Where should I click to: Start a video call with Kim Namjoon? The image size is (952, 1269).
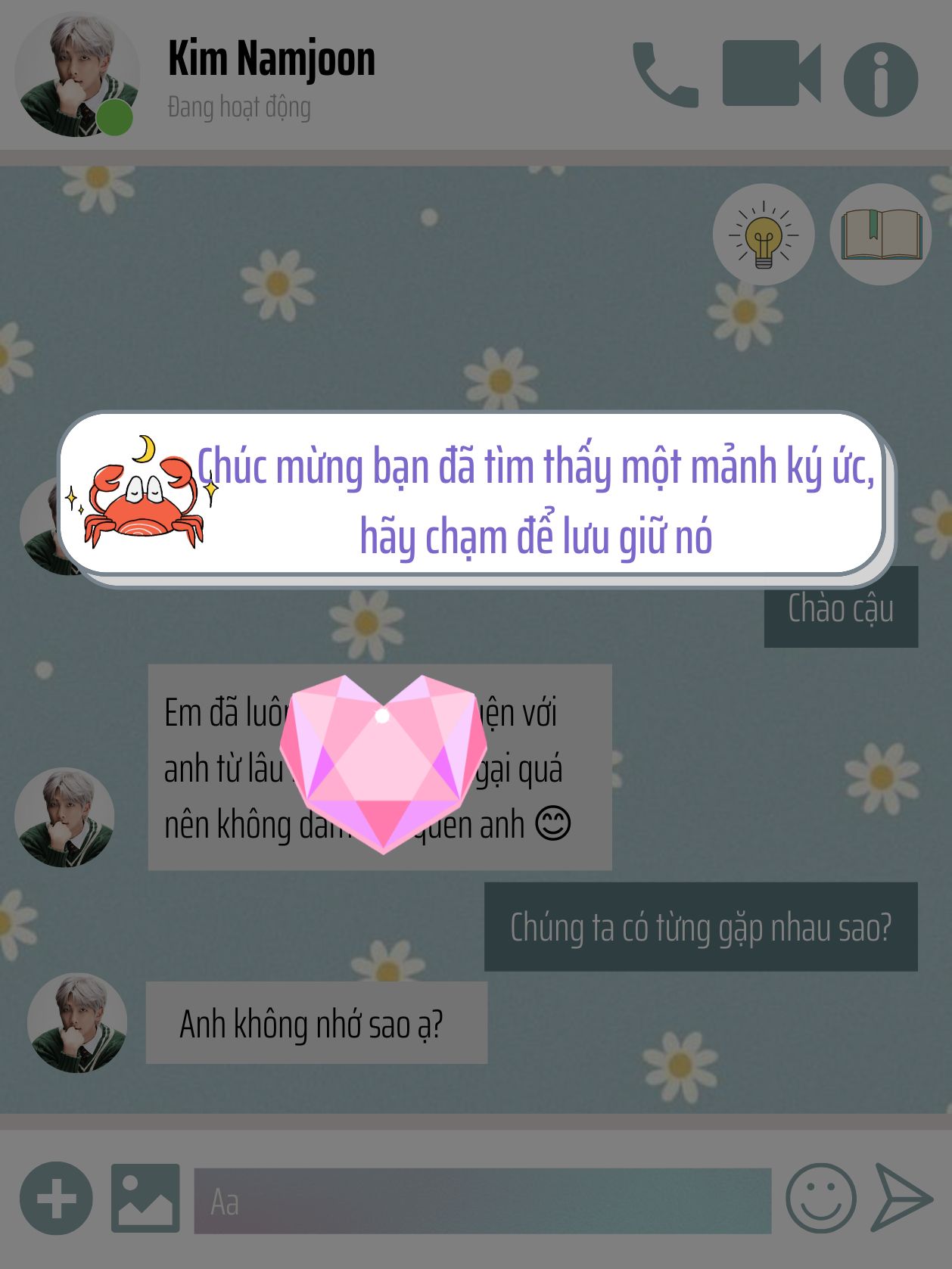(770, 73)
